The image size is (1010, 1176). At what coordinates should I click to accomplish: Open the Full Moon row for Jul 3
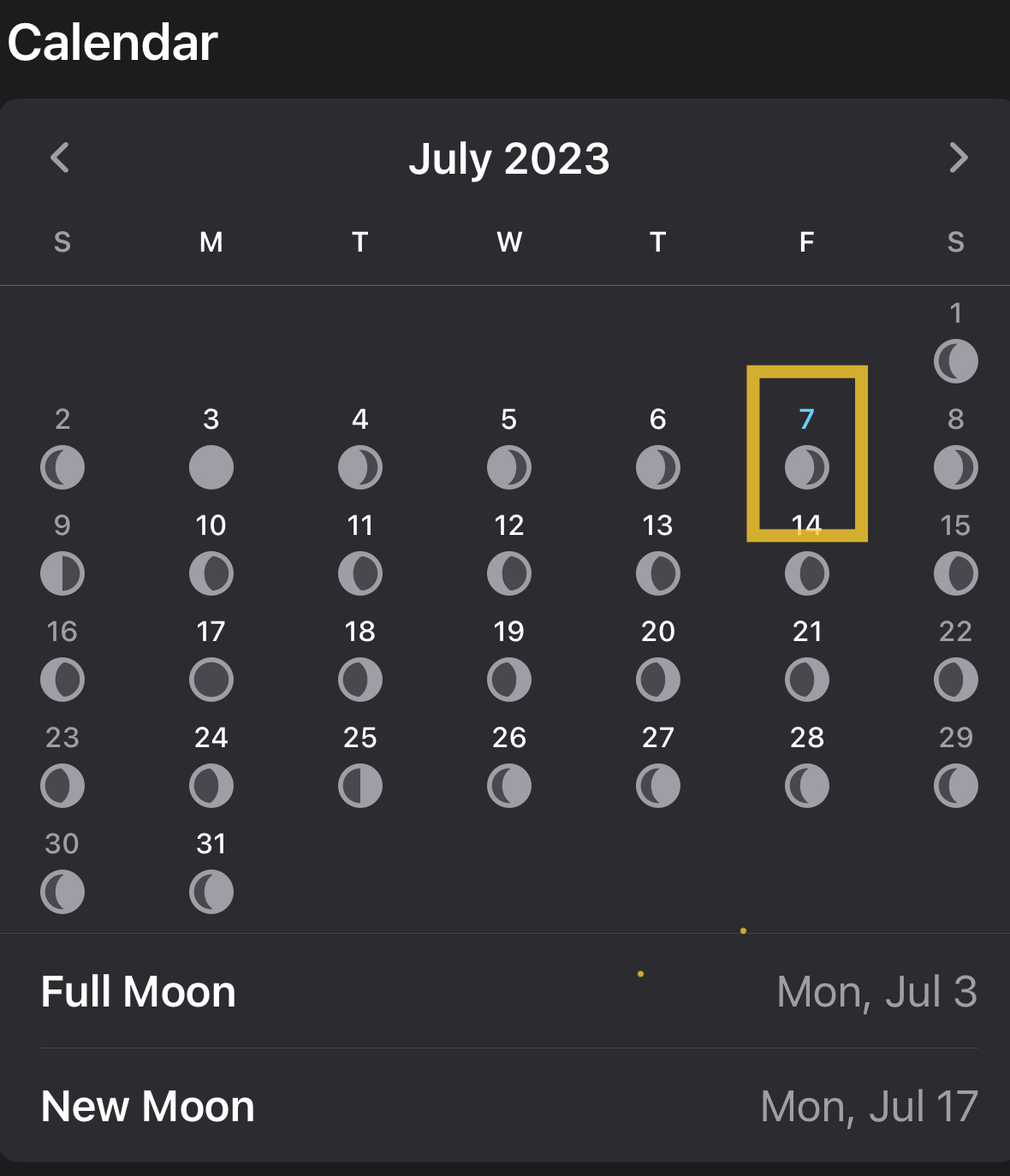[x=508, y=992]
